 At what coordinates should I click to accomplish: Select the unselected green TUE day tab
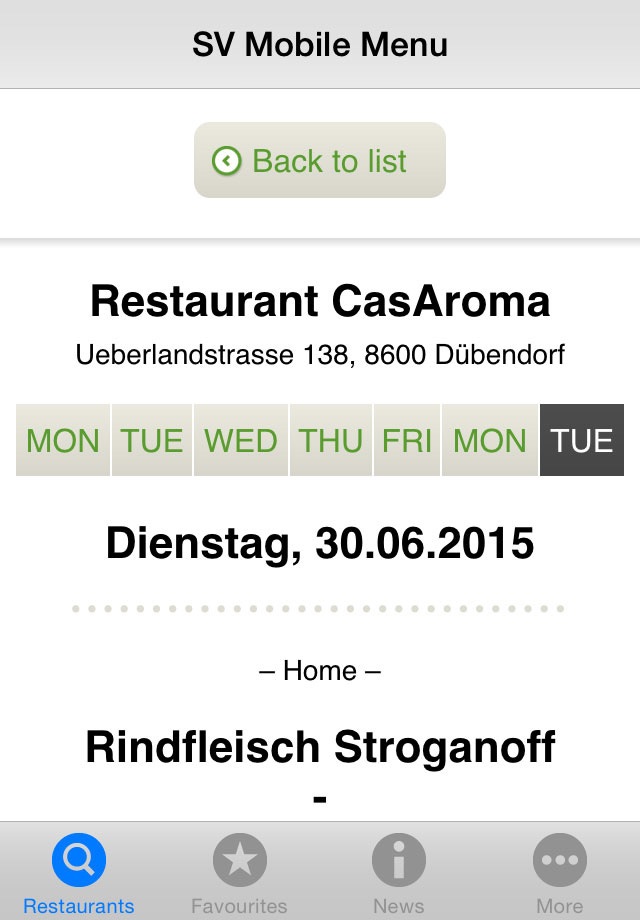152,440
